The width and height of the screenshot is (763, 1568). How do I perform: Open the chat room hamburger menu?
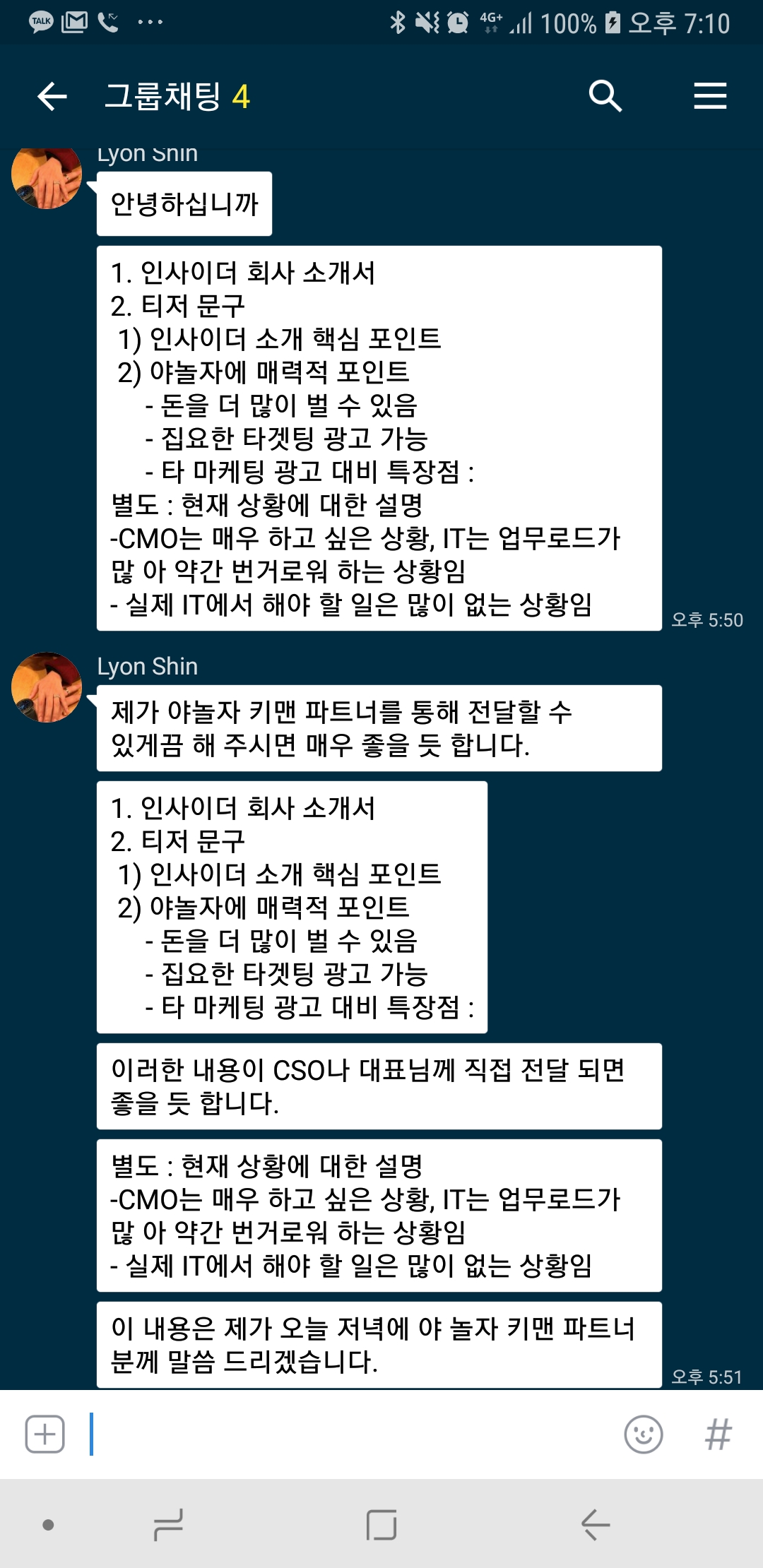coord(710,96)
